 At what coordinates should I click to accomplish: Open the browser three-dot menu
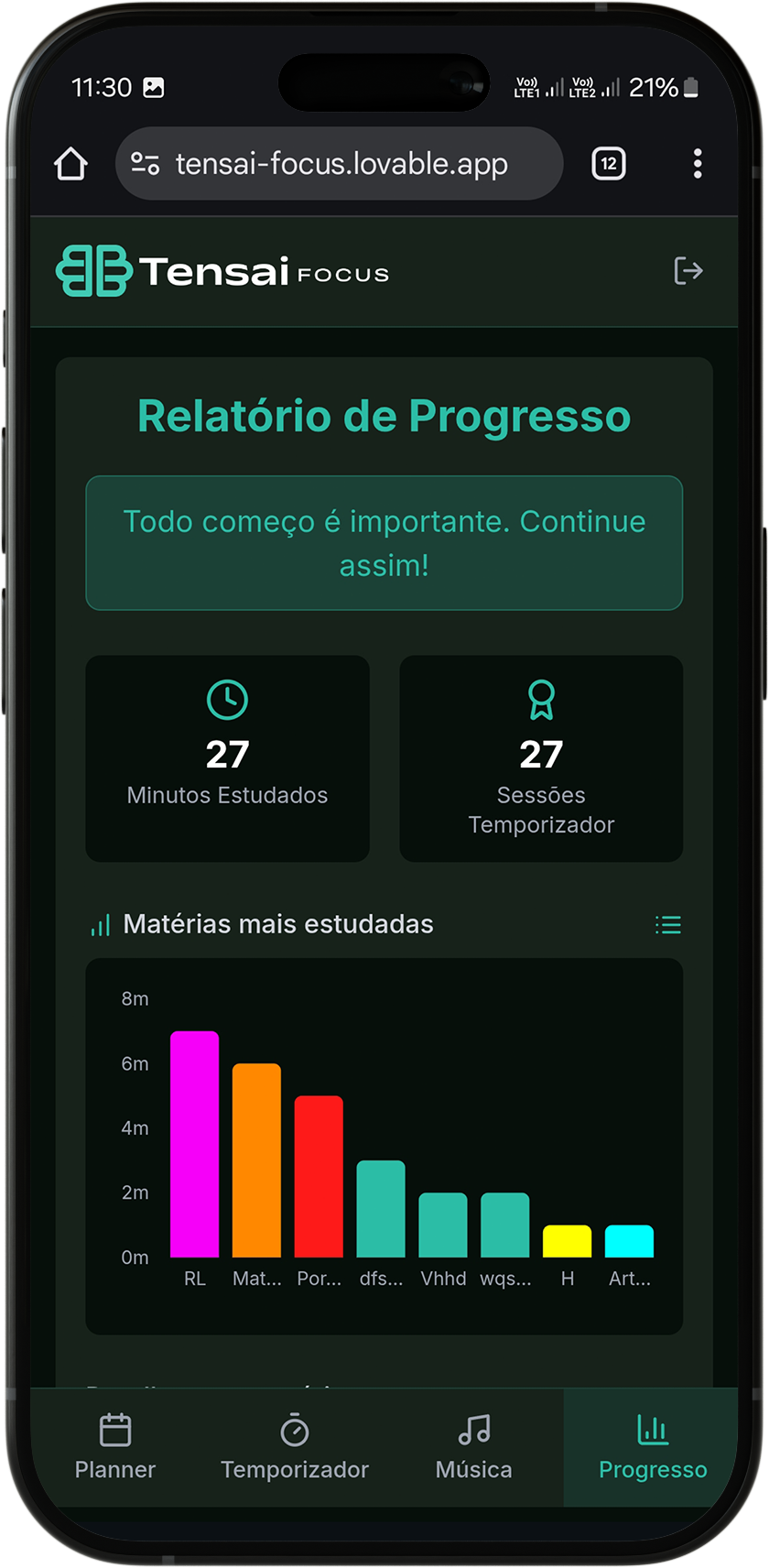tap(698, 163)
